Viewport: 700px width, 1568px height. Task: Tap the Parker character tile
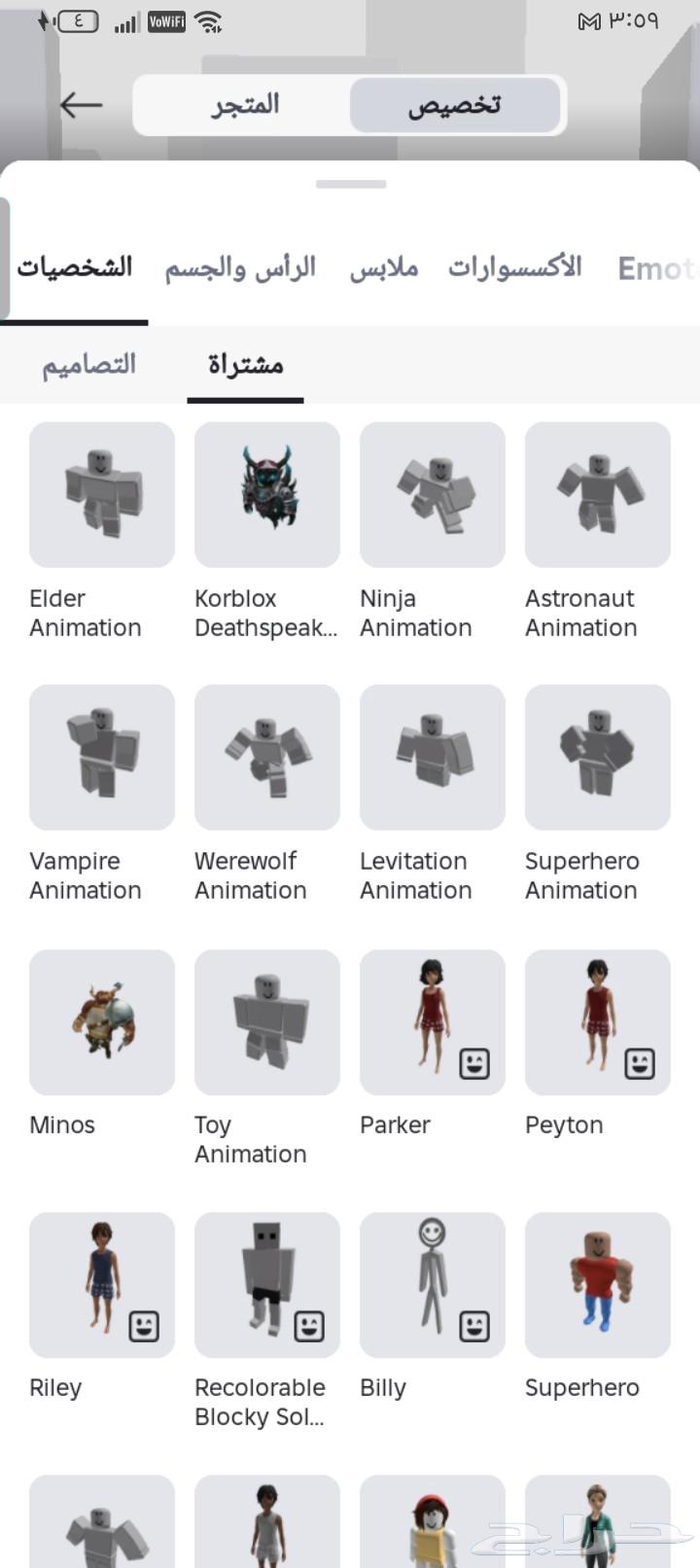433,1021
